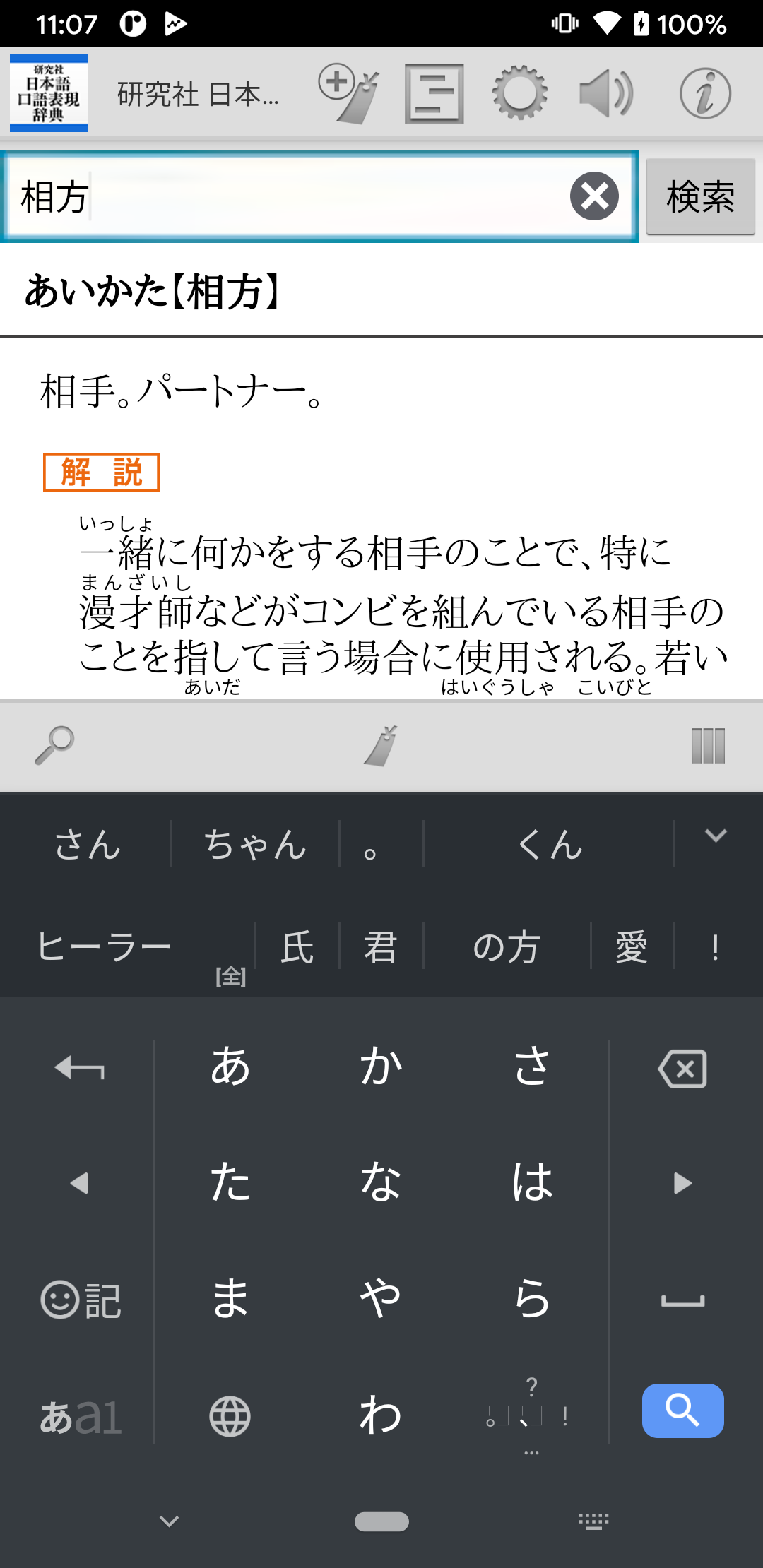The image size is (763, 1568).
Task: Pick the くん suggestion
Action: (550, 844)
